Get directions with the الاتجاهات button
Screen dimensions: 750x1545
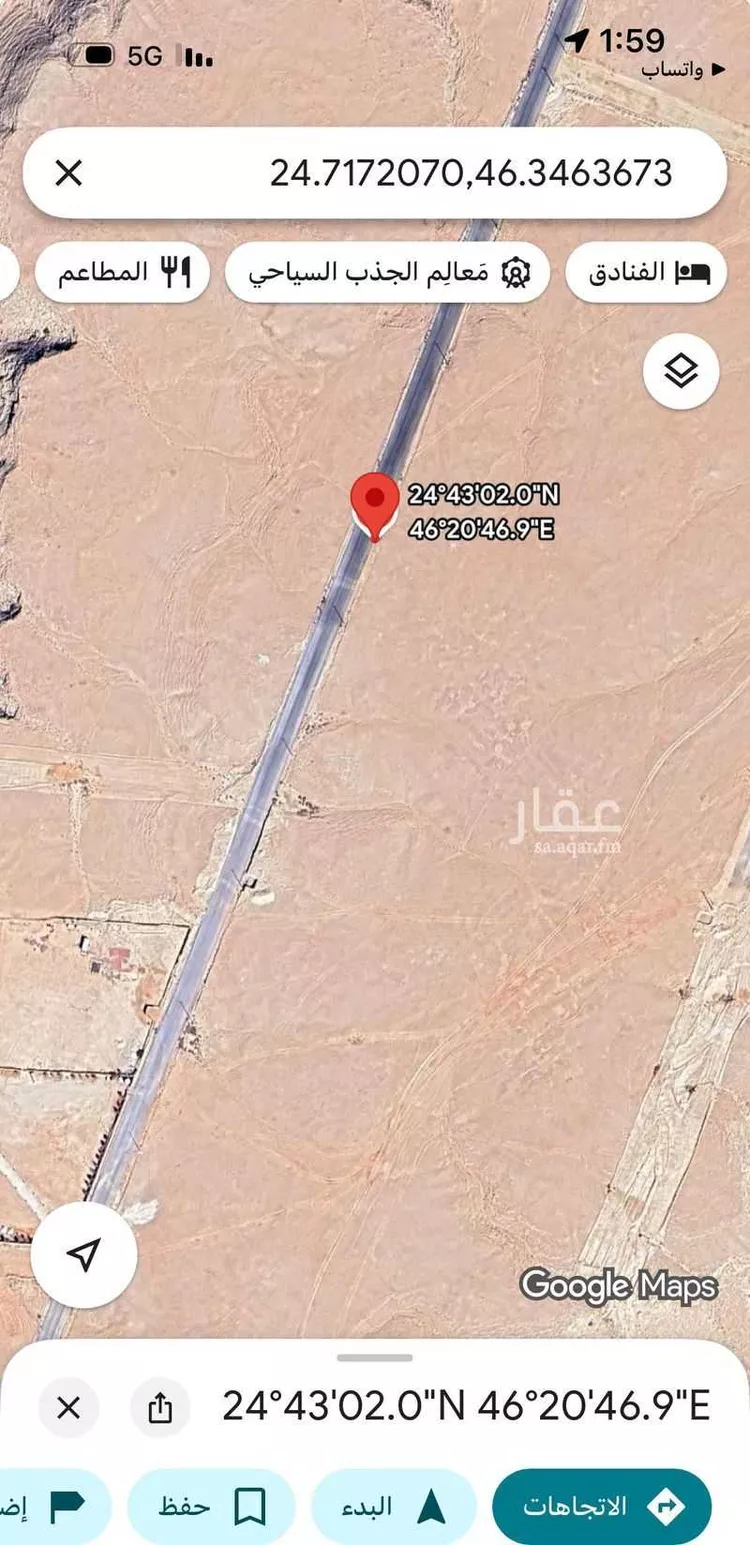point(602,1506)
